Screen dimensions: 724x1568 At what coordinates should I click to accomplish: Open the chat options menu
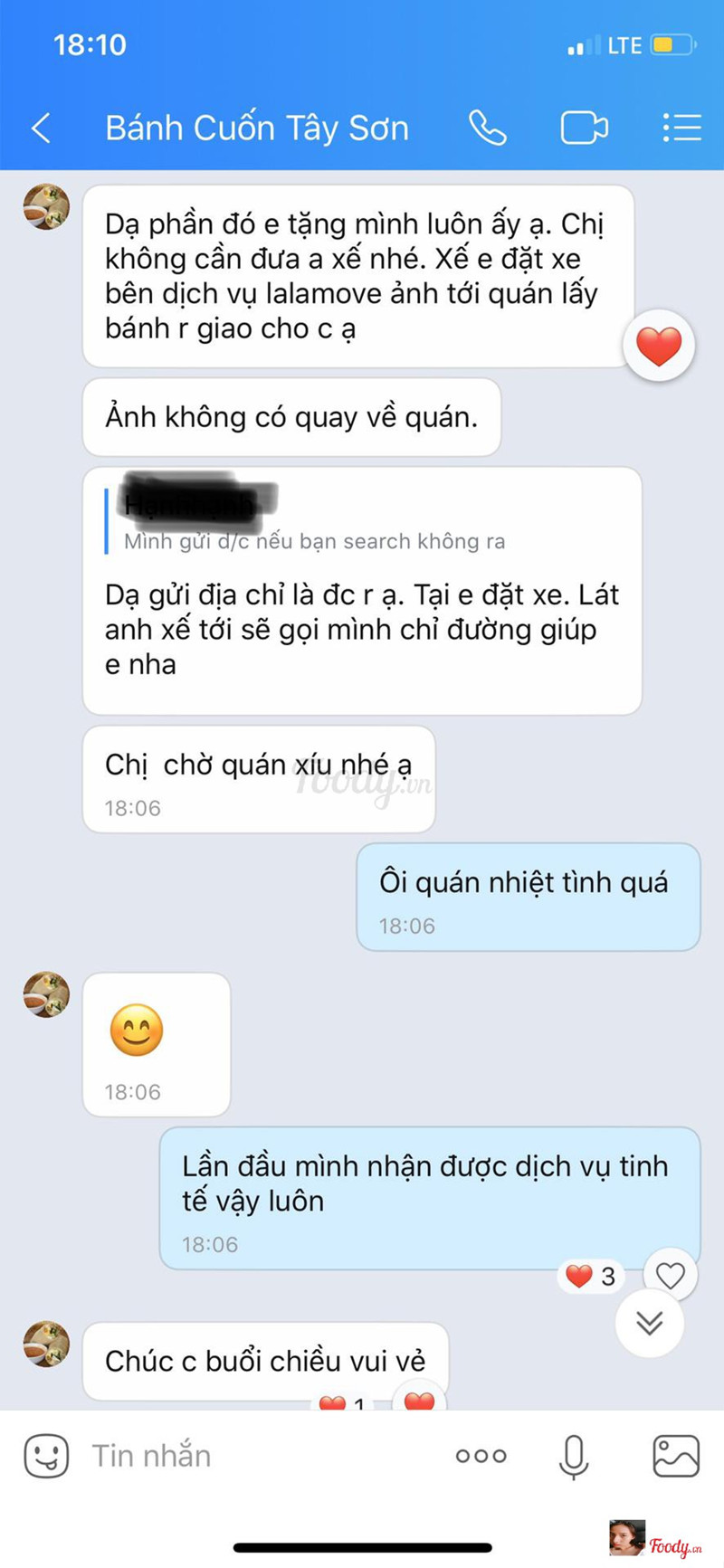(681, 128)
